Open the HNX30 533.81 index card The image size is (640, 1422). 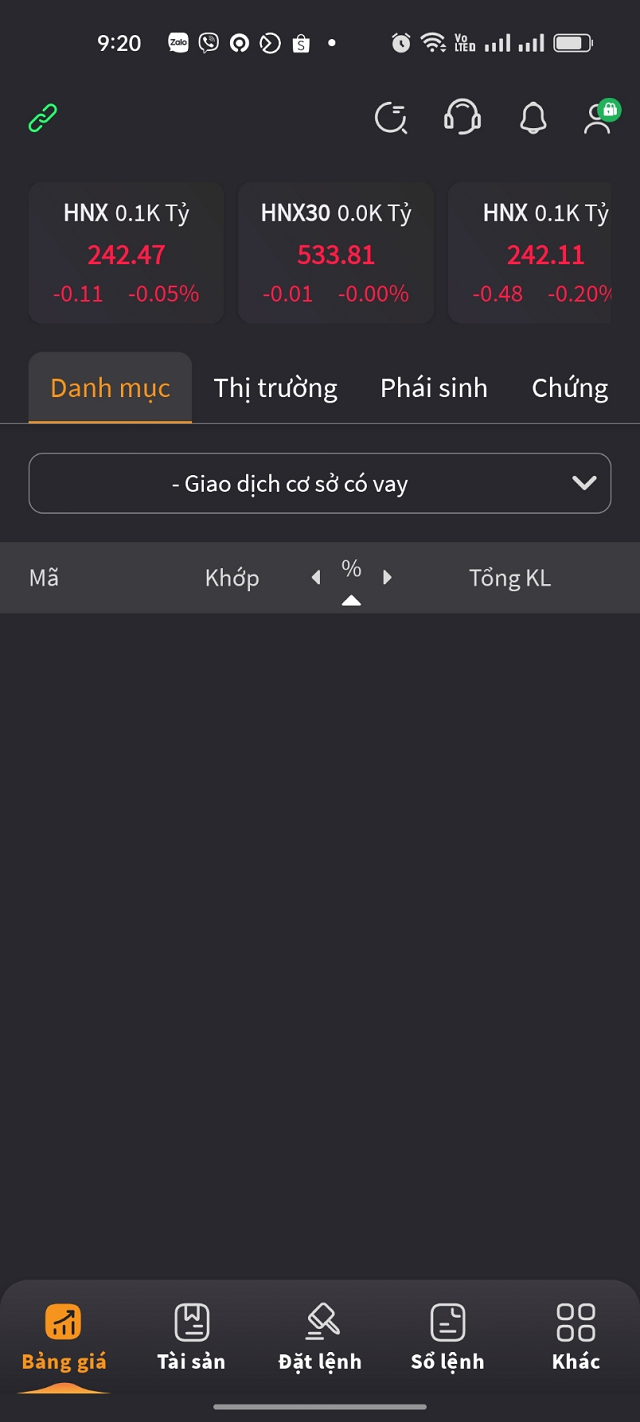click(x=336, y=253)
